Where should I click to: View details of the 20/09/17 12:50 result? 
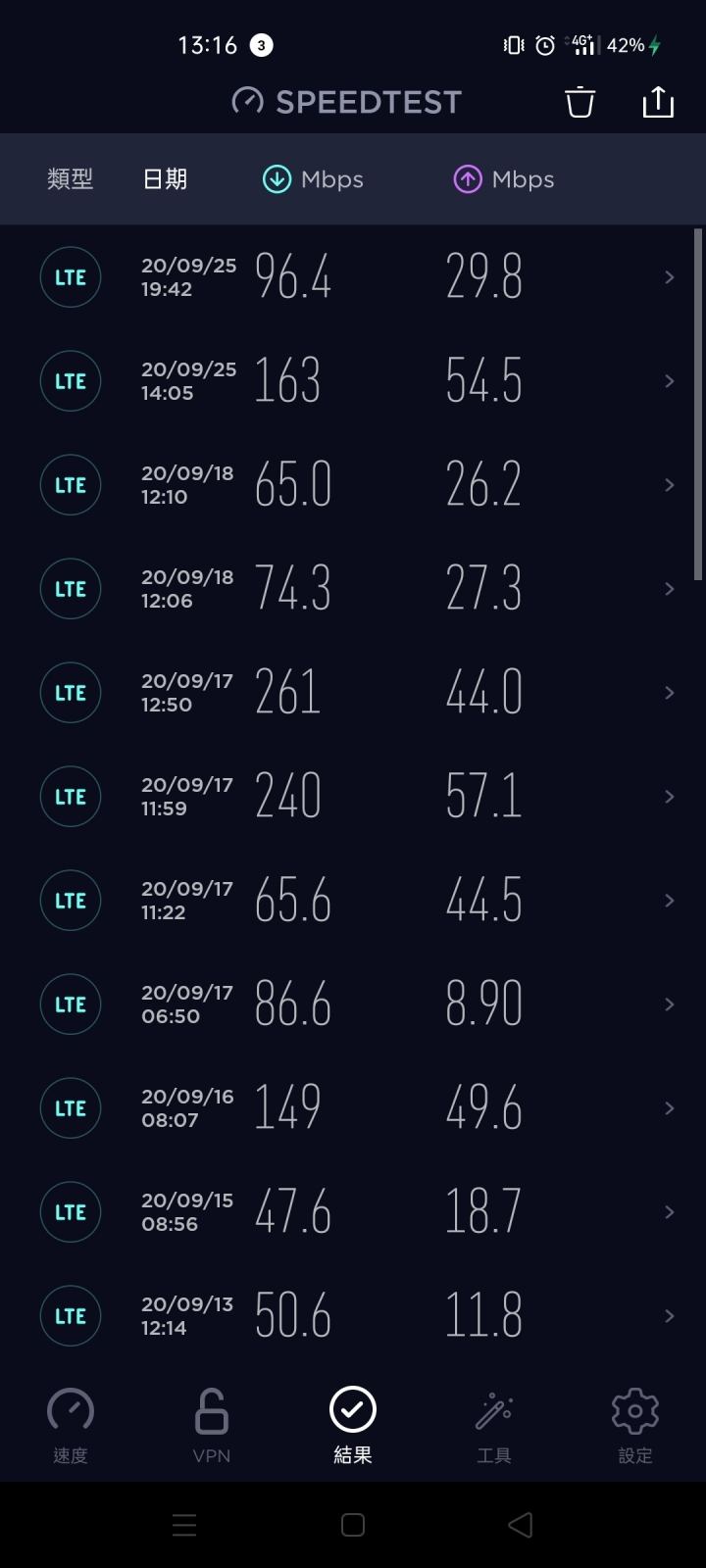tap(353, 693)
